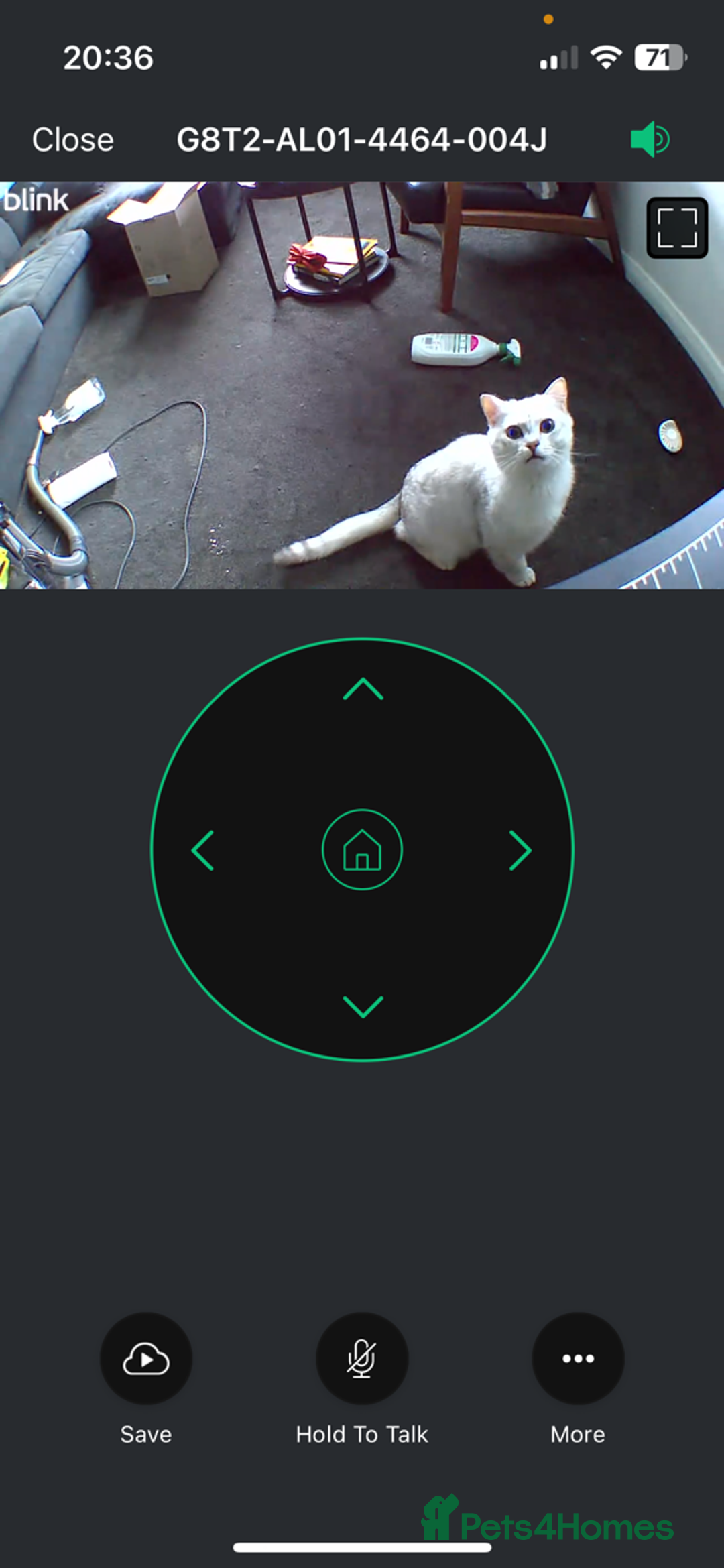724x1568 pixels.
Task: Tilt the camera down
Action: [363, 1006]
